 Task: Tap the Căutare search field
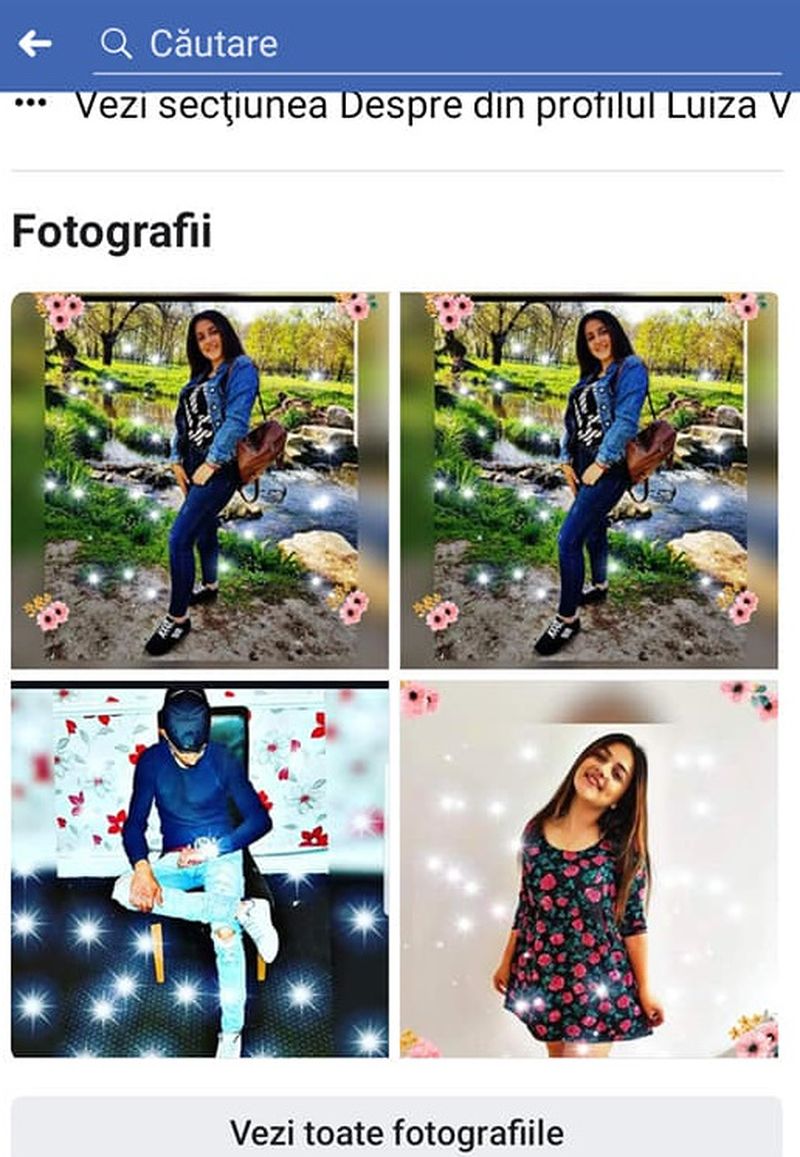click(440, 44)
